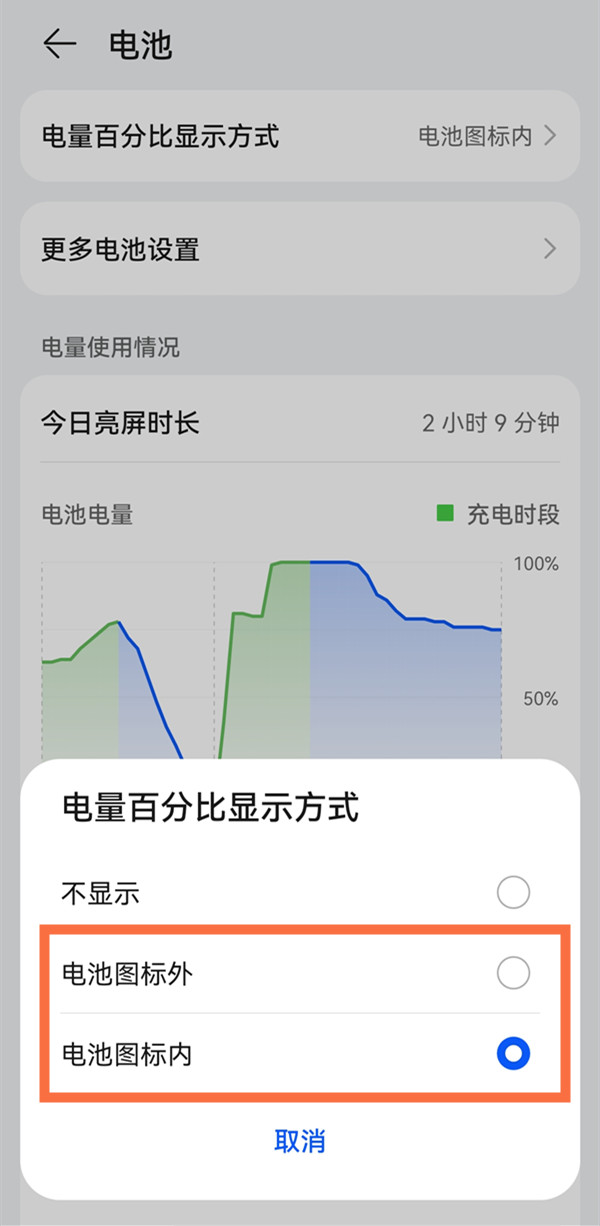The height and width of the screenshot is (1226, 600).
Task: Select 电池图标内 radio button
Action: [x=513, y=1053]
